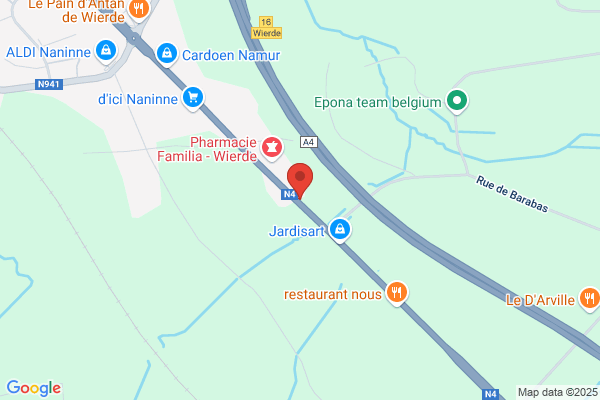Open Le D'Arville restaurant marker
600x400 pixels.
[x=590, y=300]
